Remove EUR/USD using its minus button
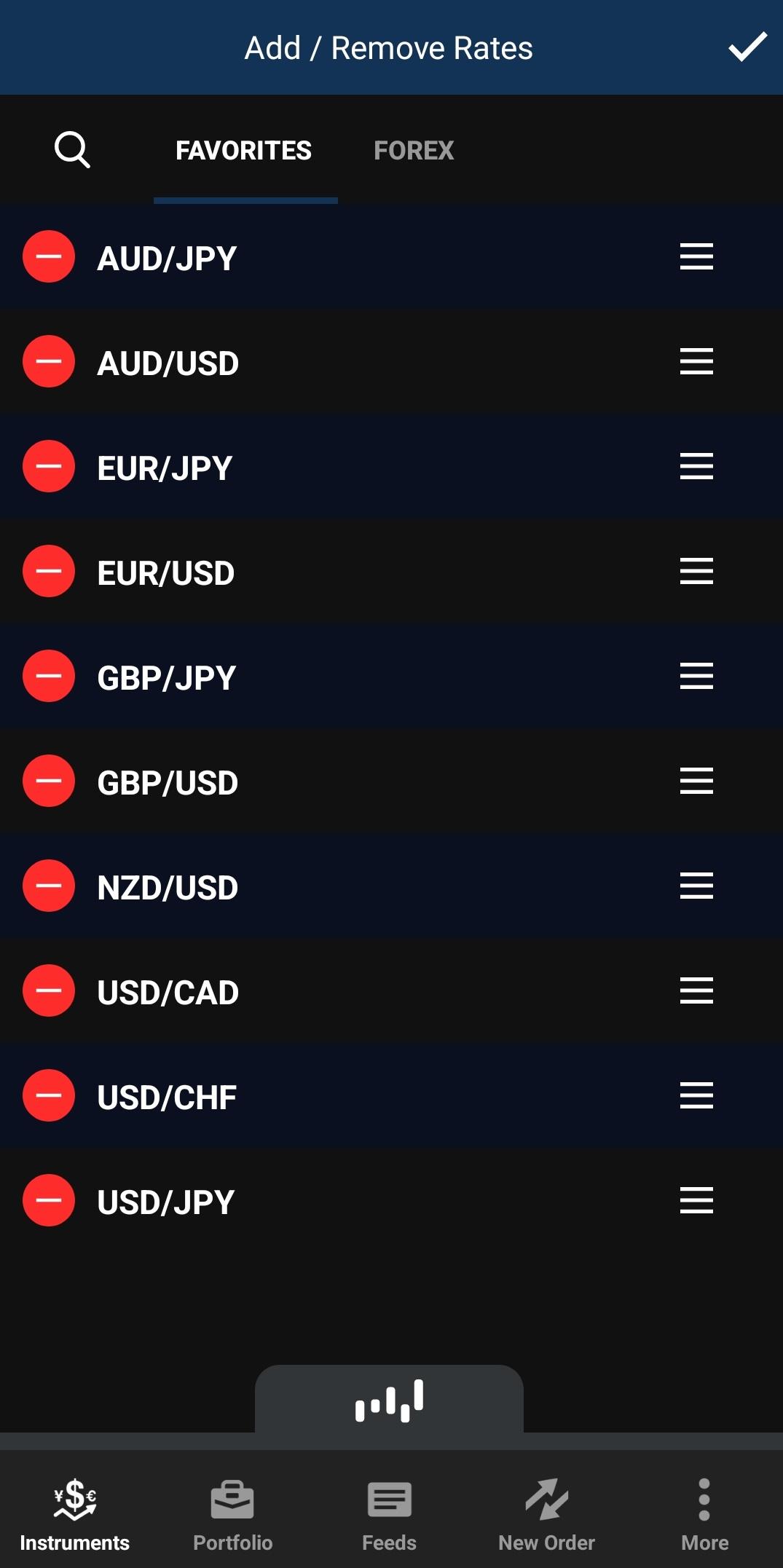This screenshot has height=1568, width=783. (x=49, y=571)
